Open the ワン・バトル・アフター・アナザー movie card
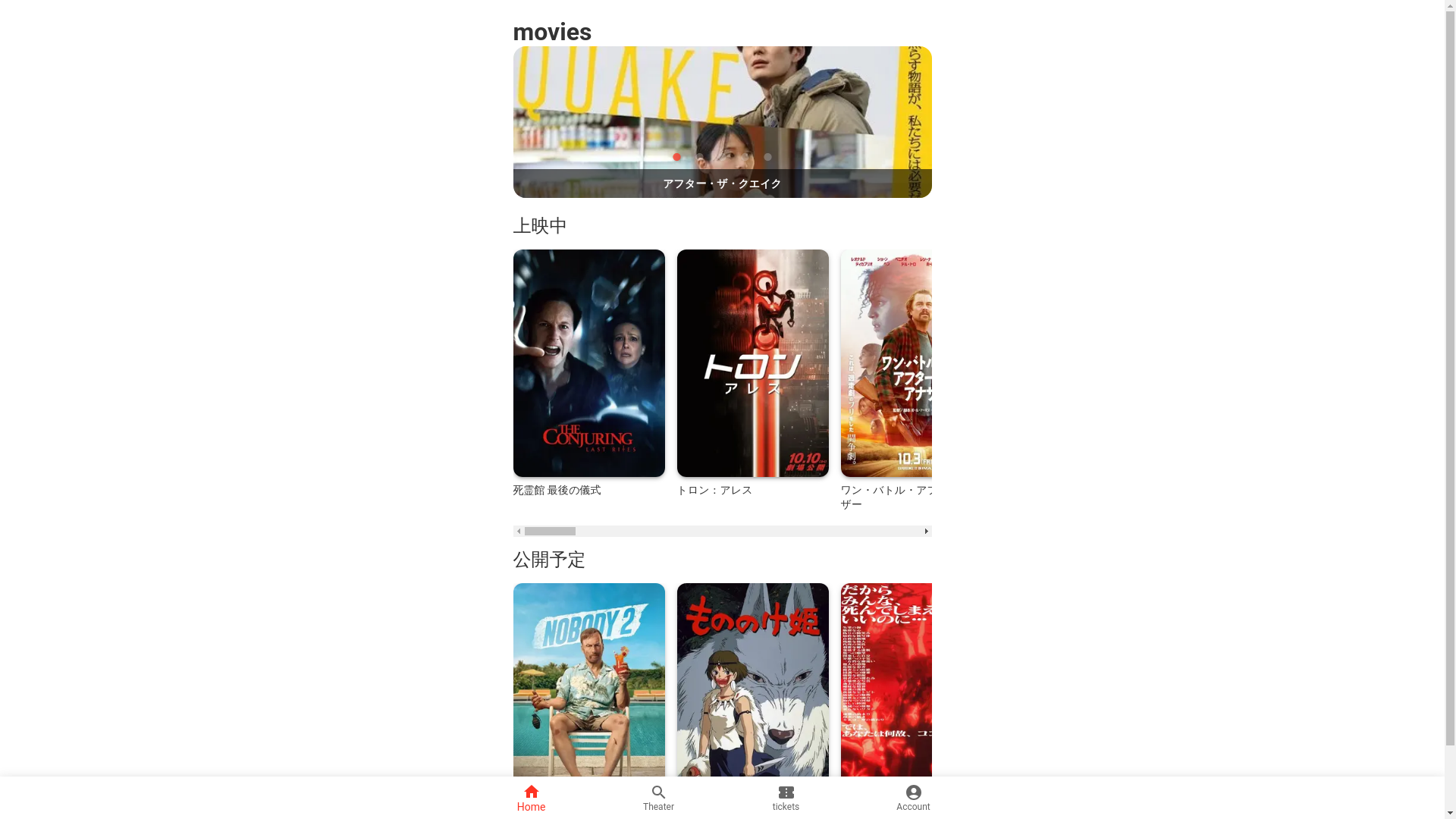1456x819 pixels. coord(886,363)
